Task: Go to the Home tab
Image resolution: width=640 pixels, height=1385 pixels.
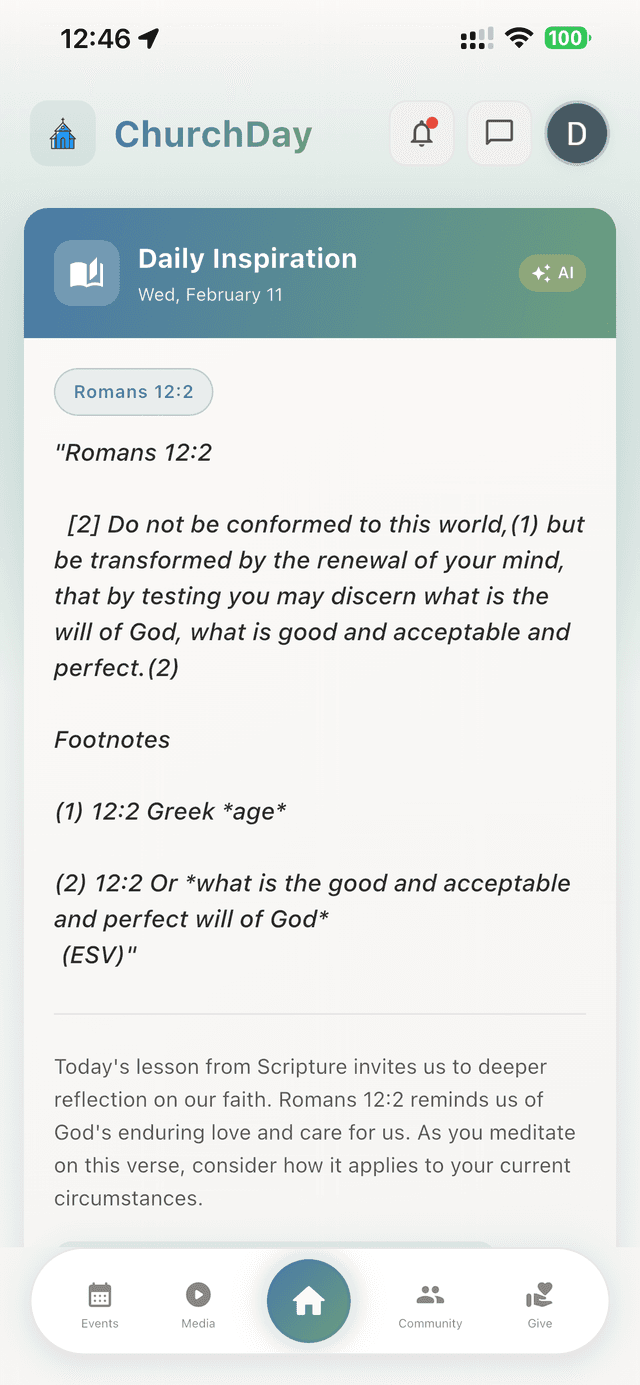Action: 308,1301
